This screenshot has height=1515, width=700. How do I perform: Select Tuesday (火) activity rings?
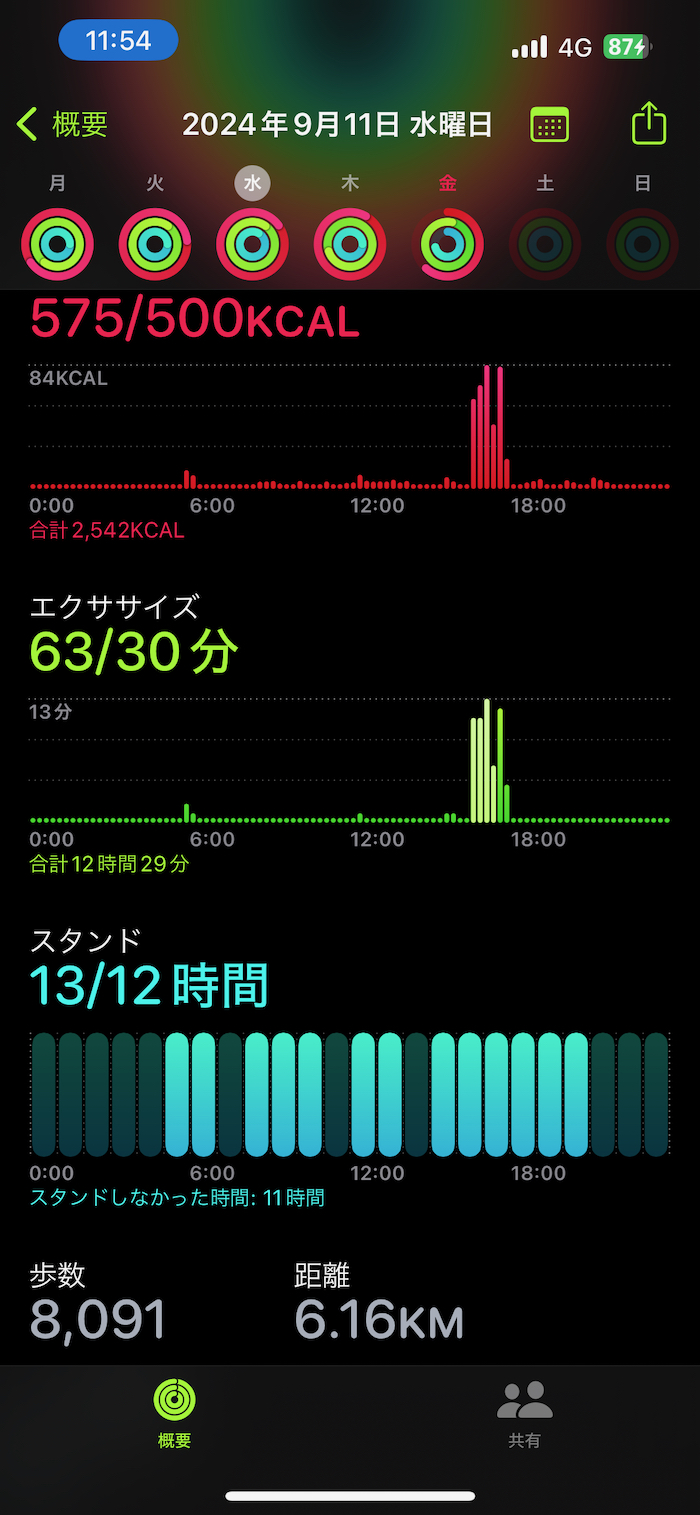(x=155, y=243)
